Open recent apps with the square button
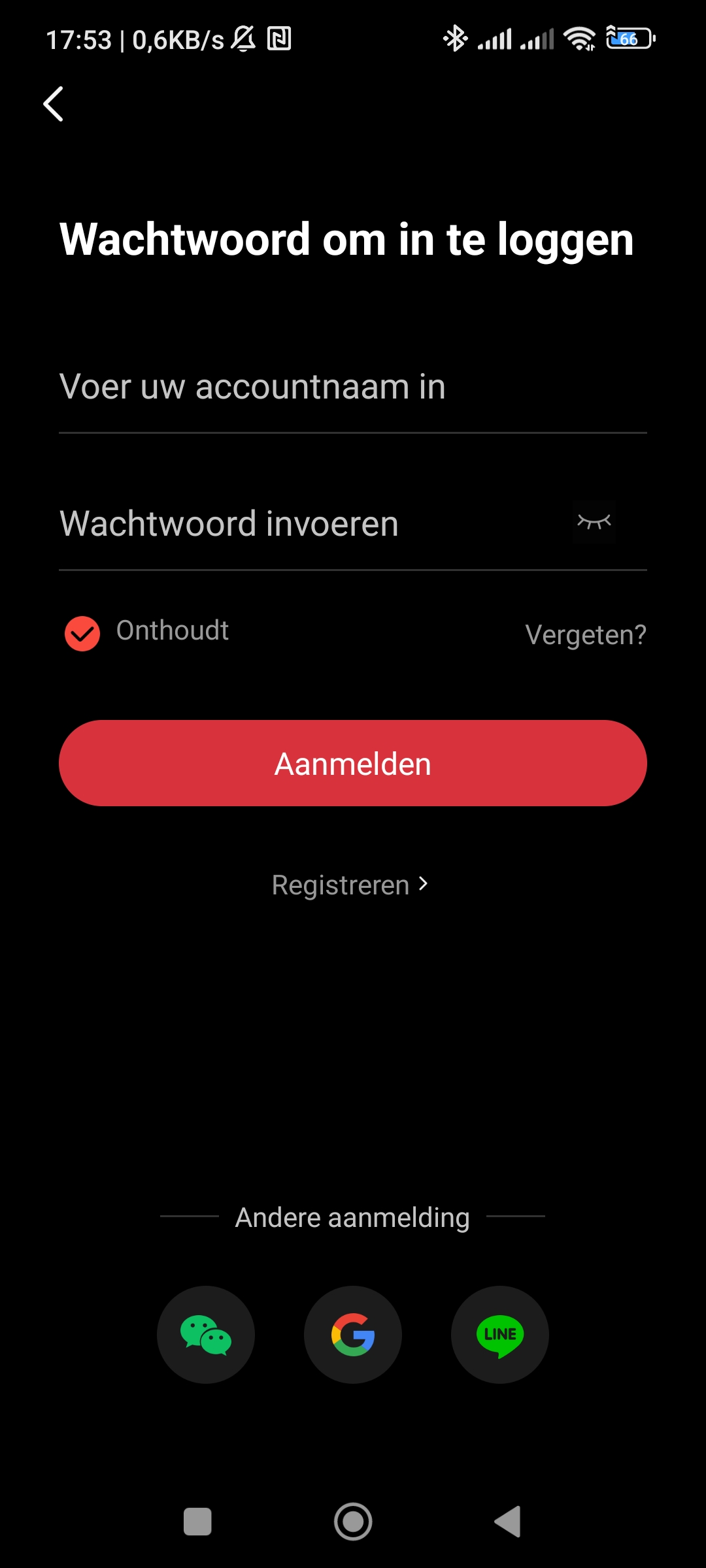706x1568 pixels. pyautogui.click(x=197, y=1522)
